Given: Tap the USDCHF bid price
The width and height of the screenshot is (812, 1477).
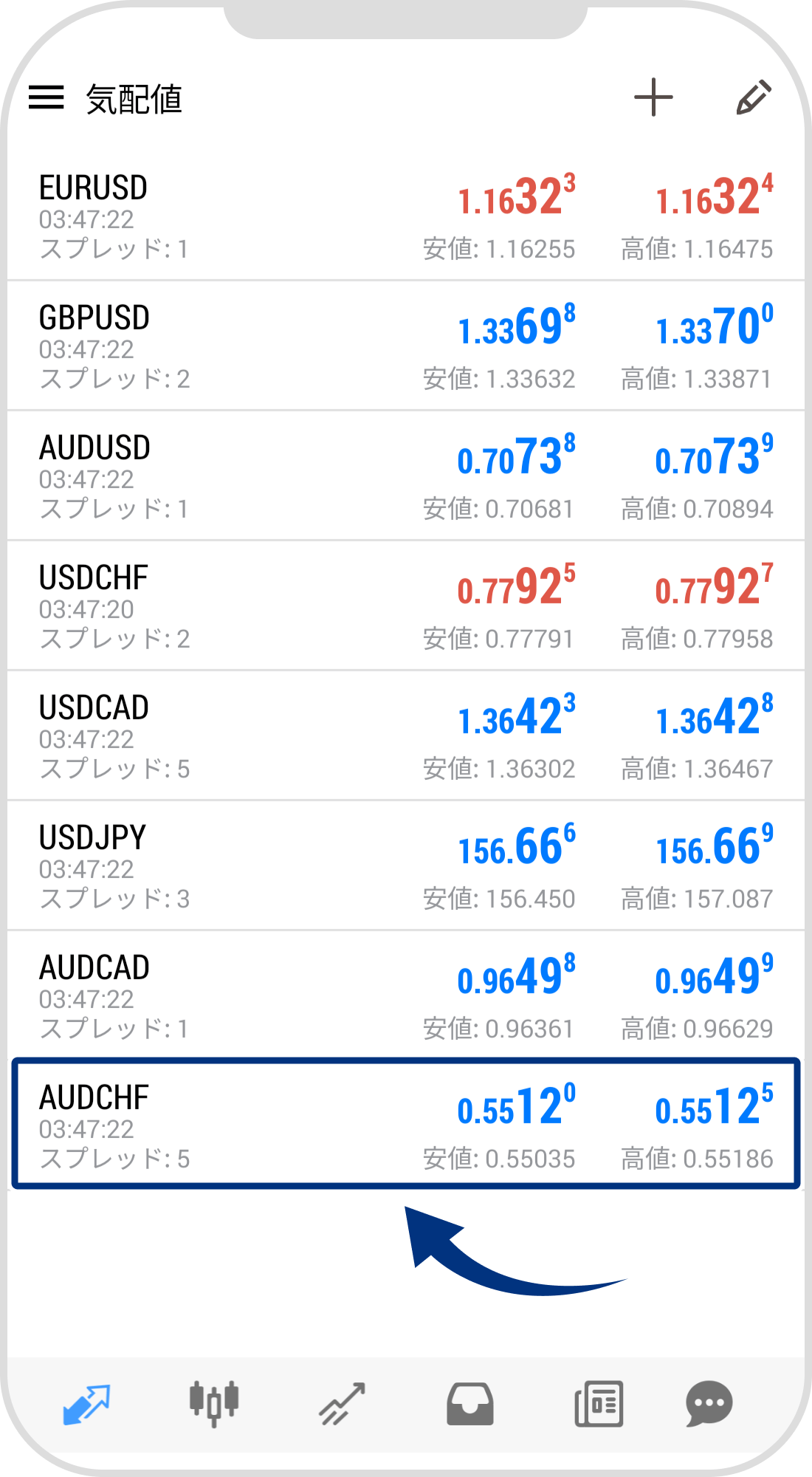Looking at the screenshot, I should [x=517, y=587].
